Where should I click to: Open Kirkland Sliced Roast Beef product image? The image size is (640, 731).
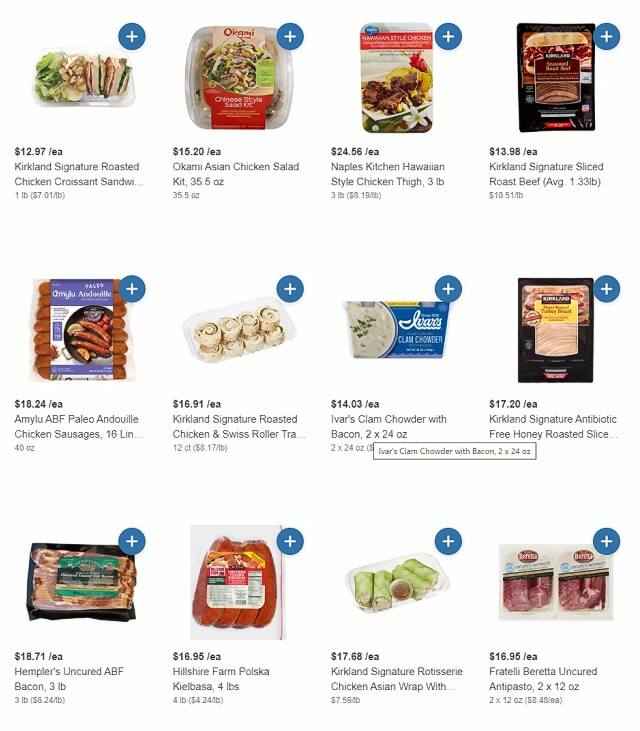point(555,80)
